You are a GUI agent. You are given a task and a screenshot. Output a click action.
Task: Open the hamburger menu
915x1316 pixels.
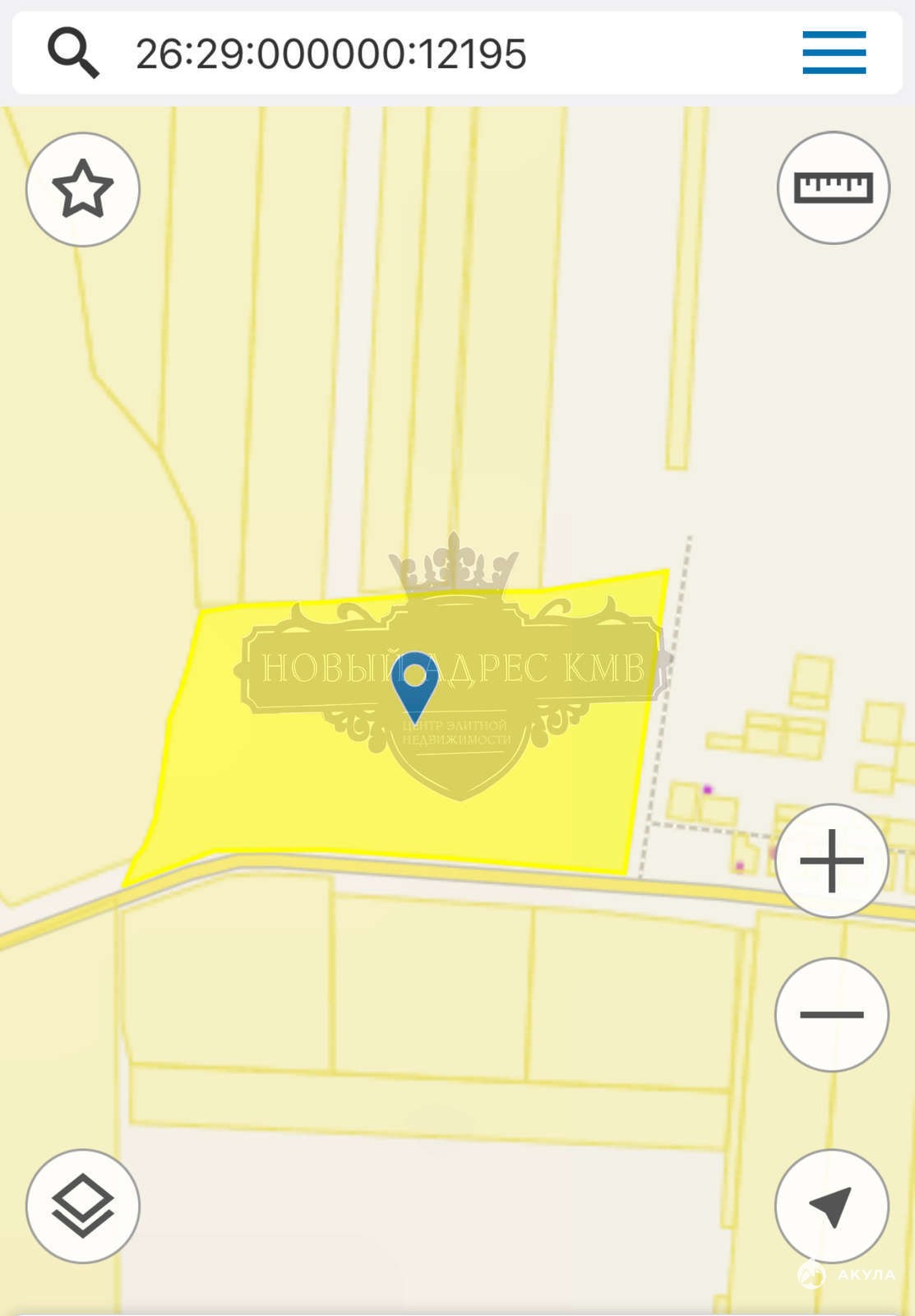834,53
